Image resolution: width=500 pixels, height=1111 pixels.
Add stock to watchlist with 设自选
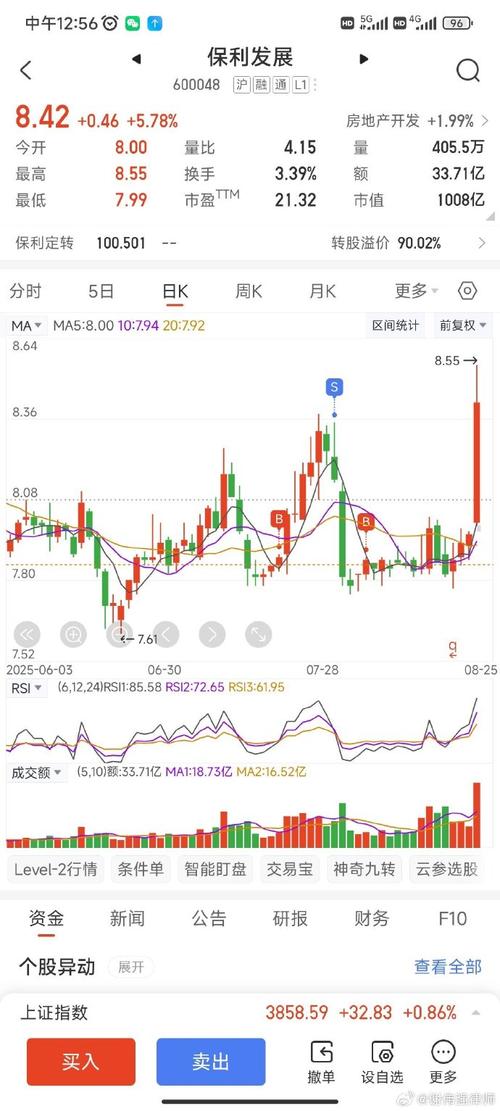(382, 1063)
